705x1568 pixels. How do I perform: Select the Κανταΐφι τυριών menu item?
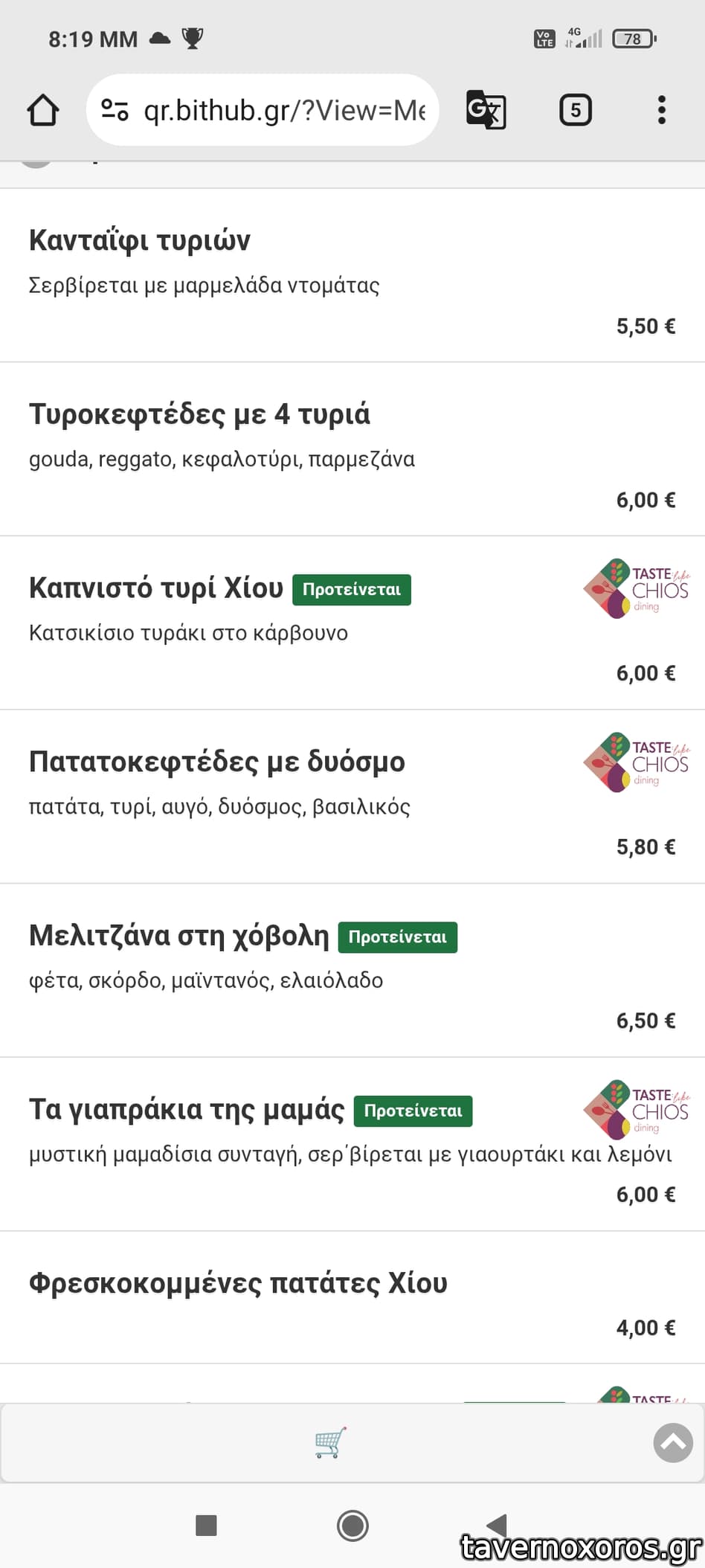pos(140,241)
